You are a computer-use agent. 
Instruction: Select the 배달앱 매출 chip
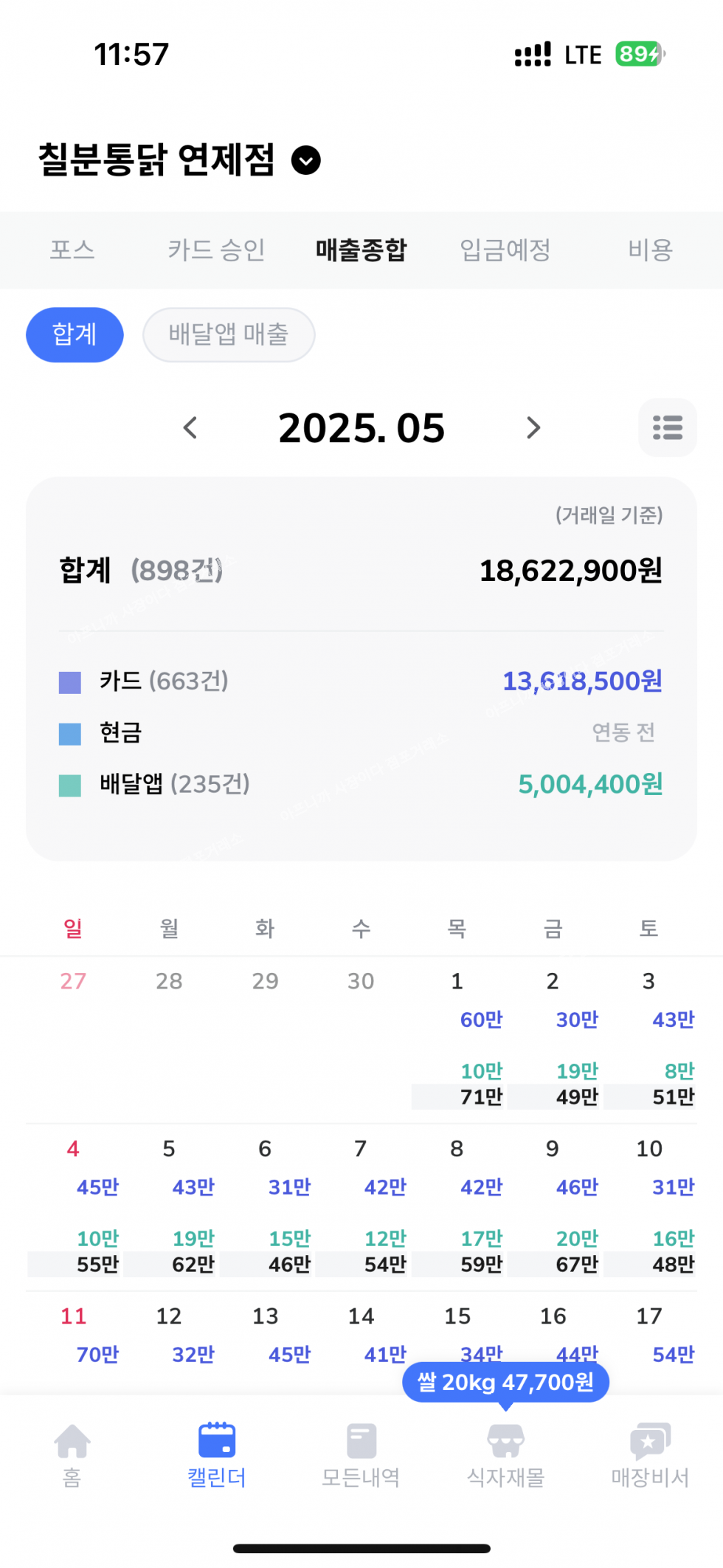[229, 334]
